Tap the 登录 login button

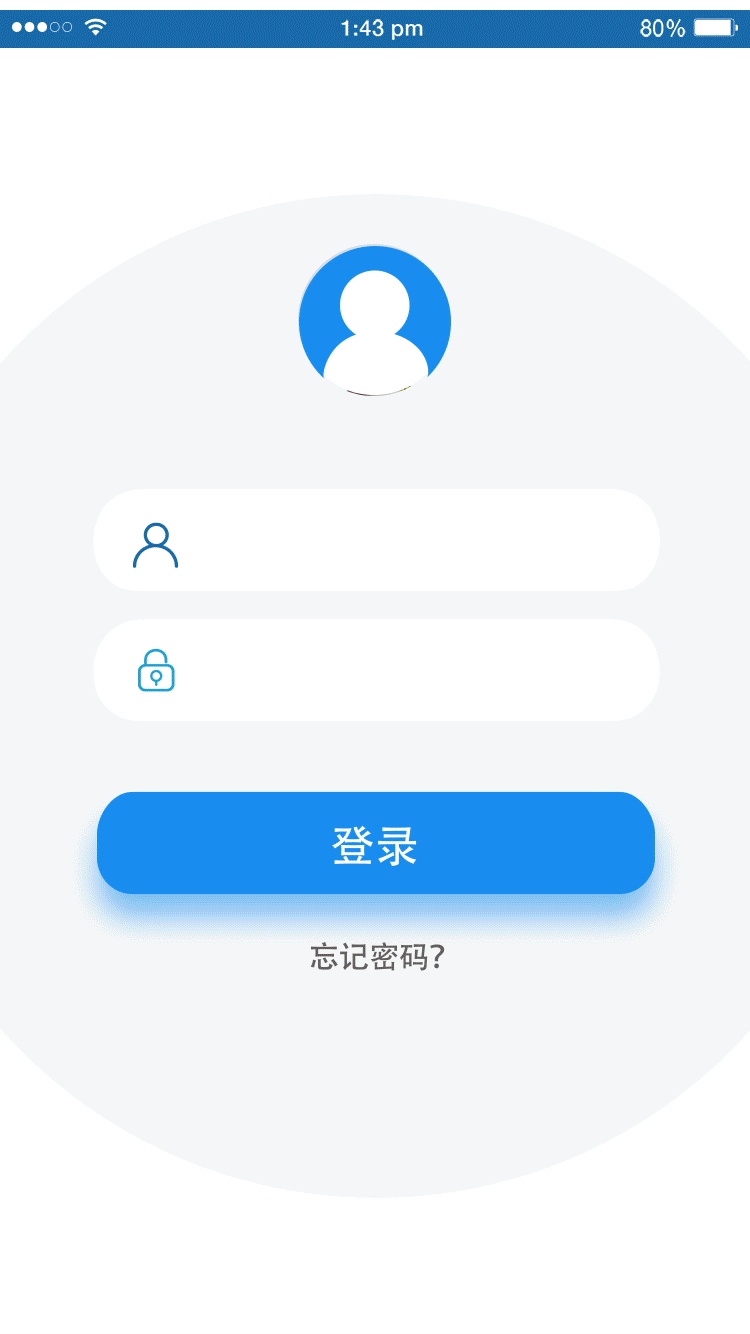[x=376, y=843]
